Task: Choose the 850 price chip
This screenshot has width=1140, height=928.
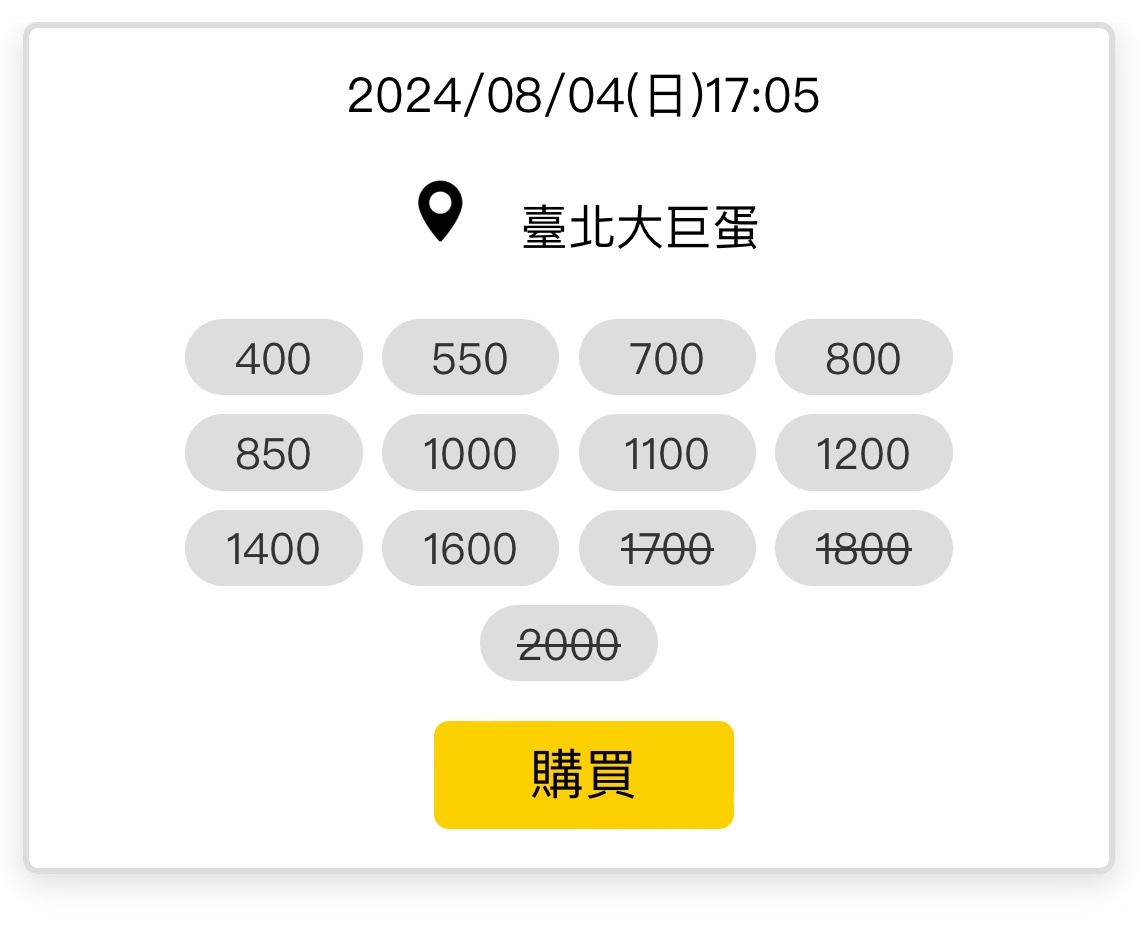Action: [x=273, y=453]
